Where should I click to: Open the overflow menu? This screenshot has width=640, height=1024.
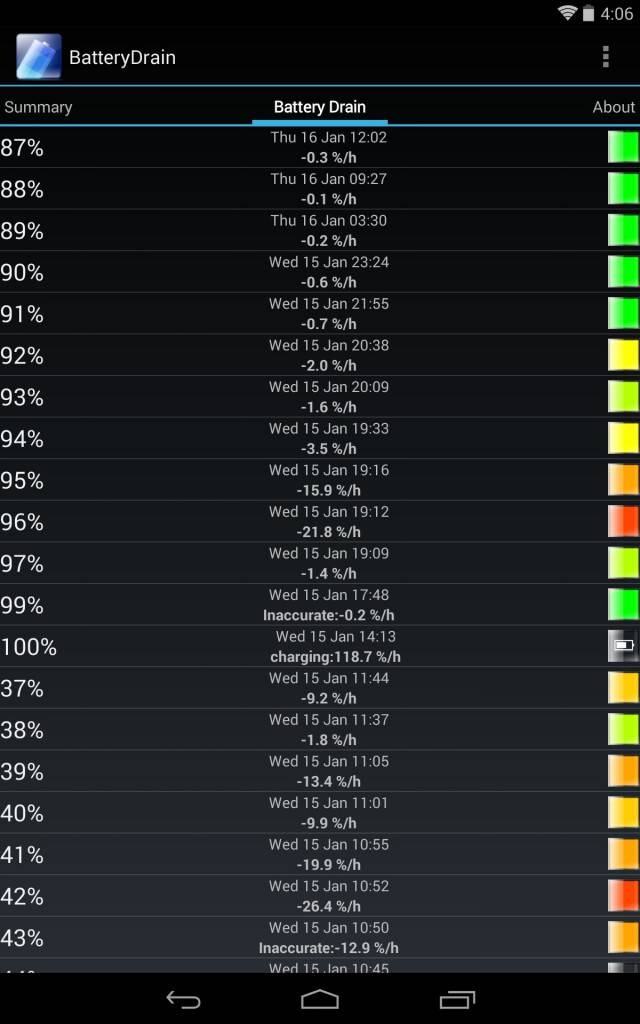605,57
